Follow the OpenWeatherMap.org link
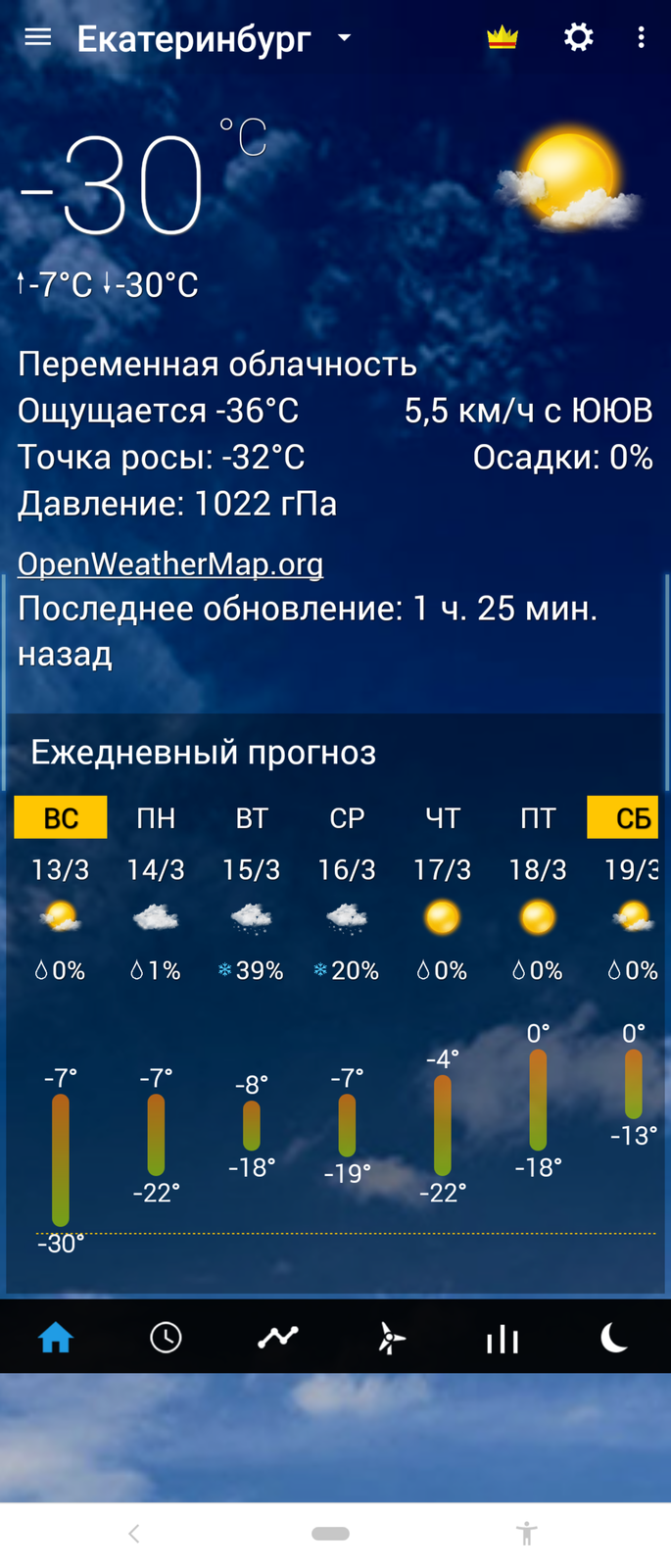This screenshot has width=671, height=1568. click(170, 563)
